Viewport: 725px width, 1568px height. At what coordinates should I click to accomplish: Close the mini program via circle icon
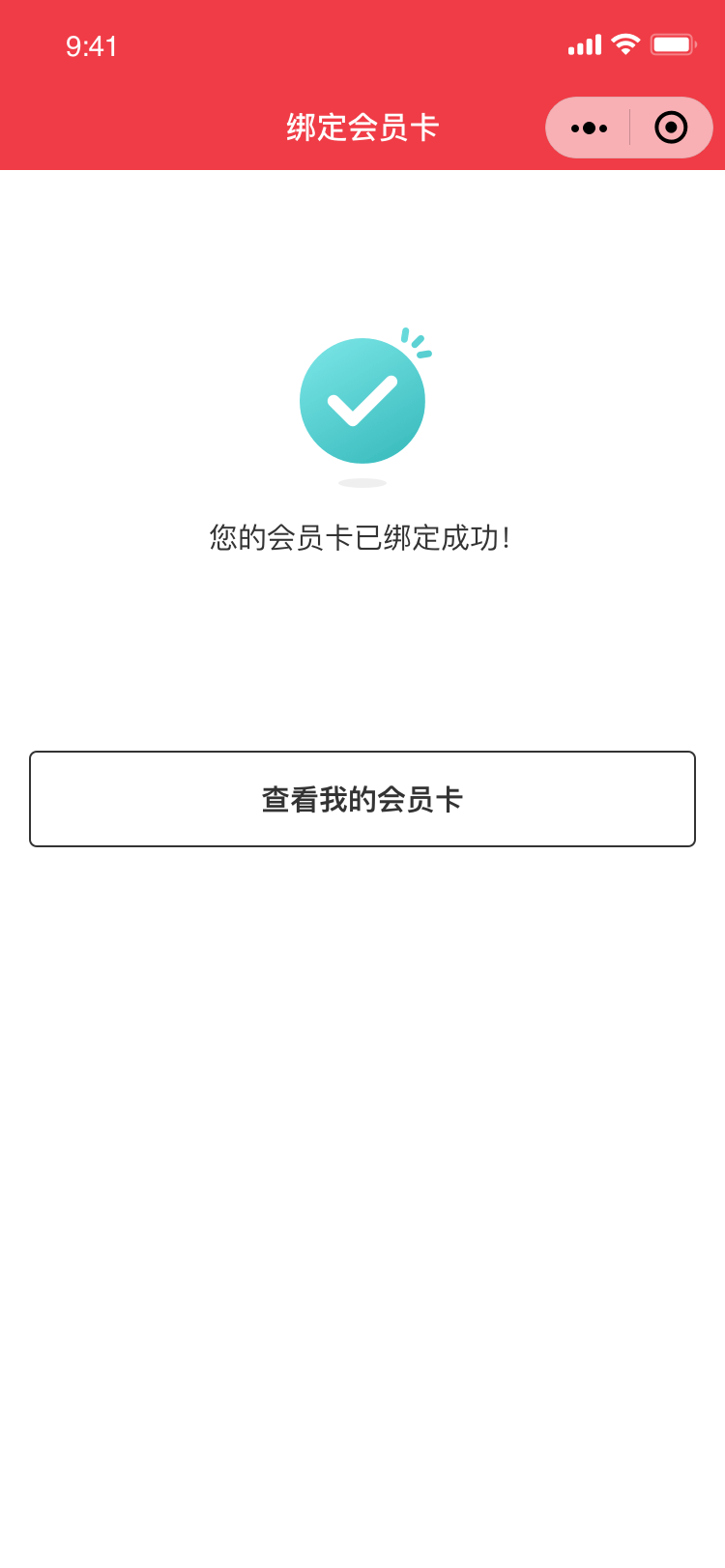tap(670, 128)
